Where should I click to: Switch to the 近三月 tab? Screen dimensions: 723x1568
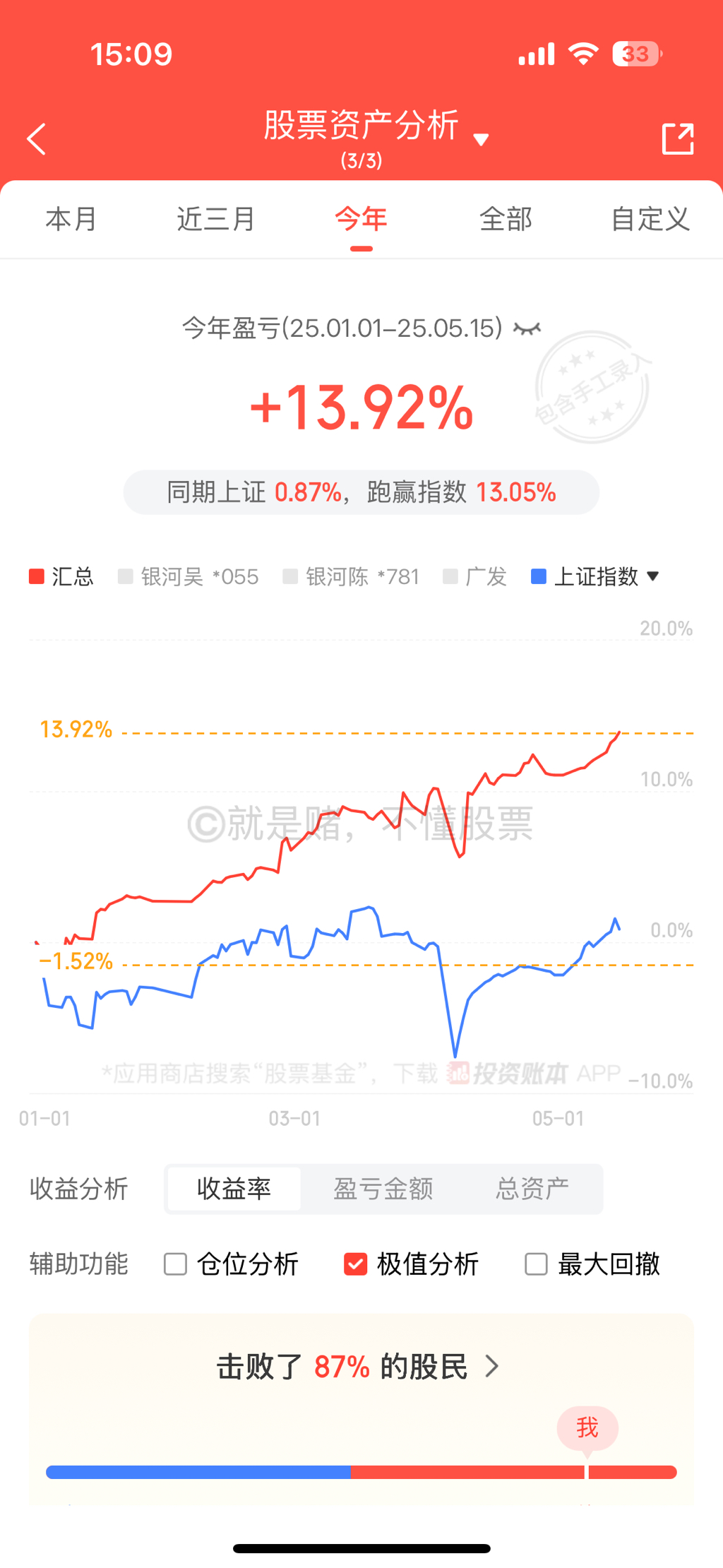[x=216, y=219]
